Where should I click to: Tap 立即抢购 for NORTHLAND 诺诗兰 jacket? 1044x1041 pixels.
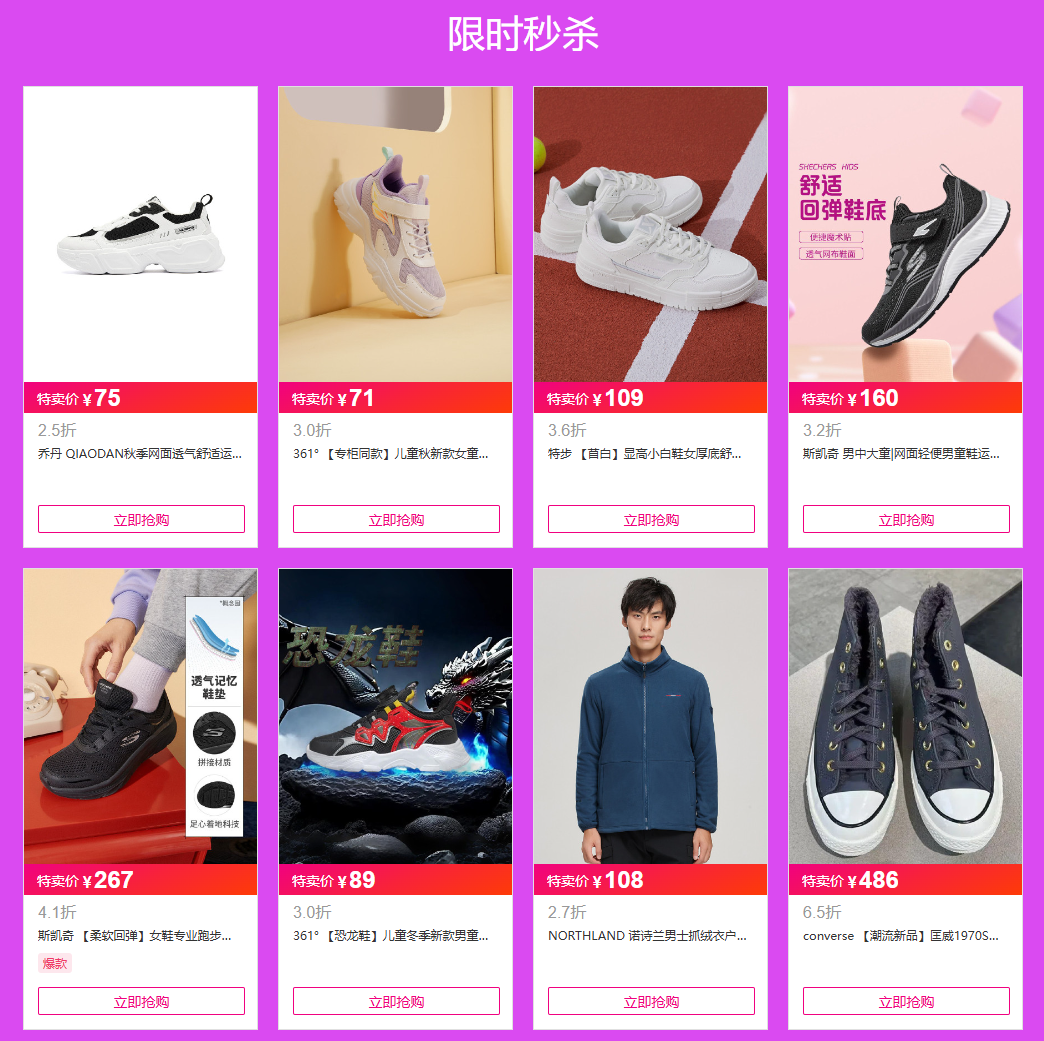(651, 1001)
